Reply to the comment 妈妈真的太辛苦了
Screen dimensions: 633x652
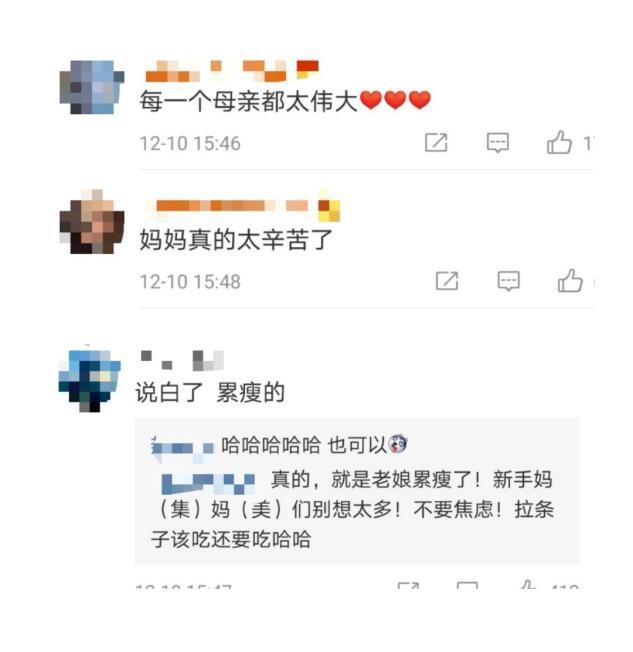(x=509, y=281)
